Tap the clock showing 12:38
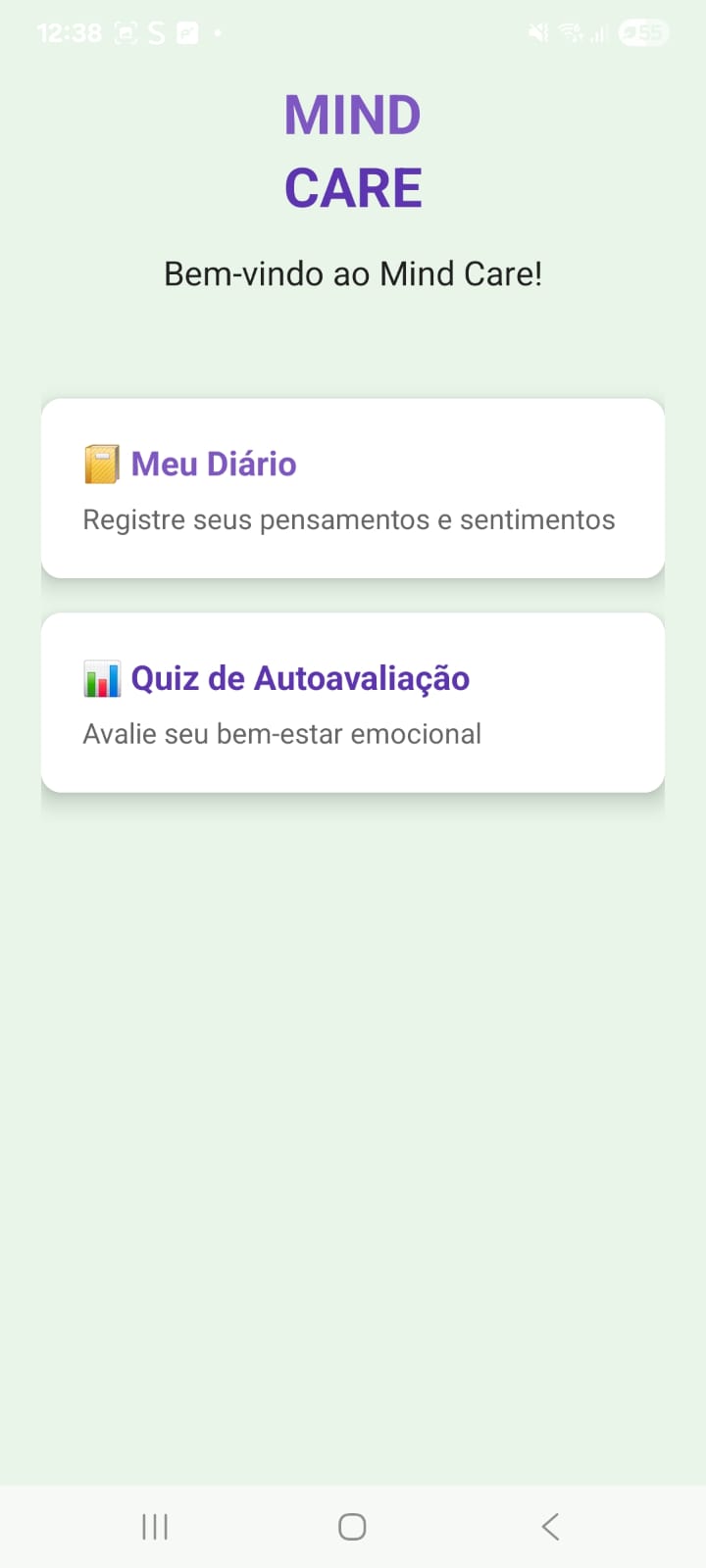 tap(70, 32)
